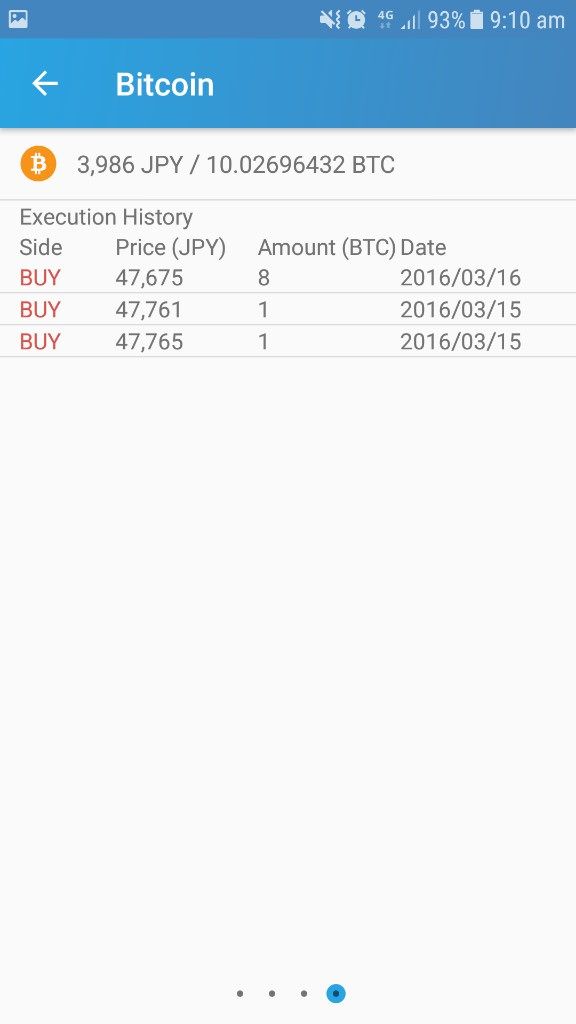This screenshot has width=576, height=1024.
Task: Go back from the Bitcoin screen
Action: [x=45, y=84]
